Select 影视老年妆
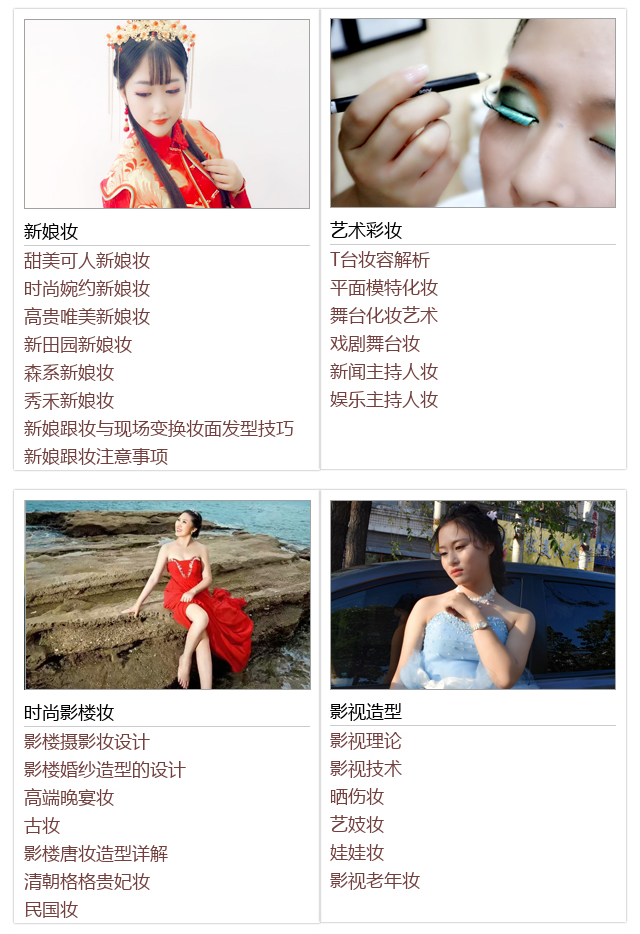The width and height of the screenshot is (640, 934). (375, 881)
